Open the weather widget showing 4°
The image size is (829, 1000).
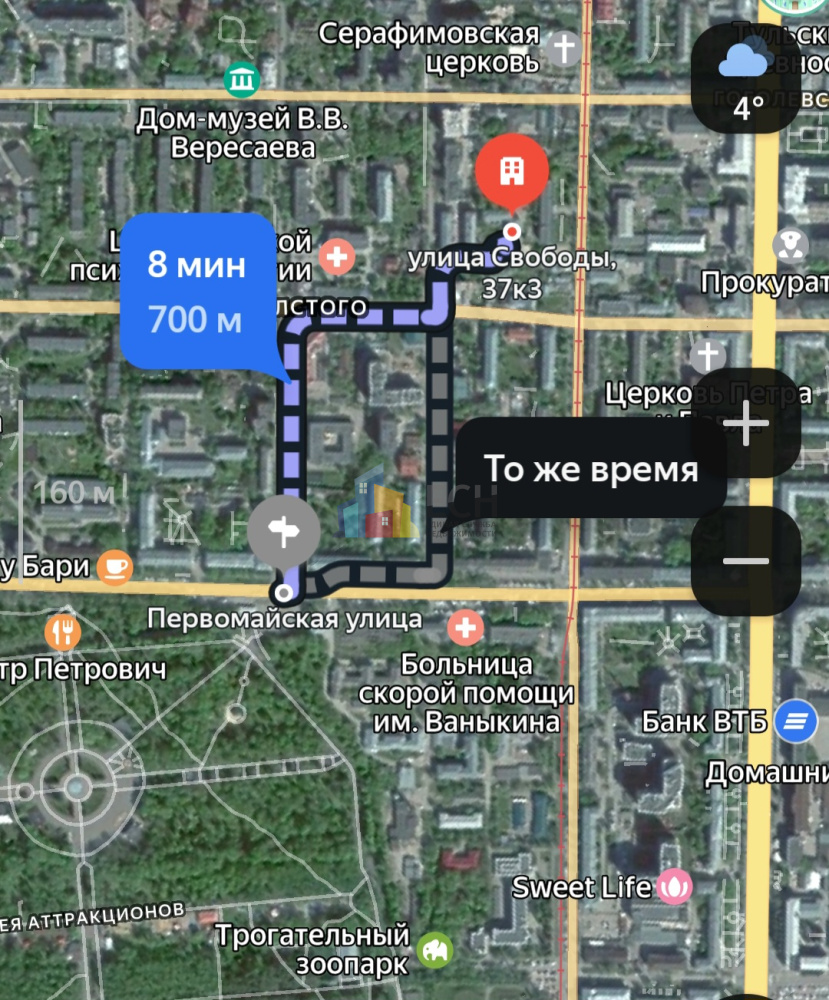[745, 78]
